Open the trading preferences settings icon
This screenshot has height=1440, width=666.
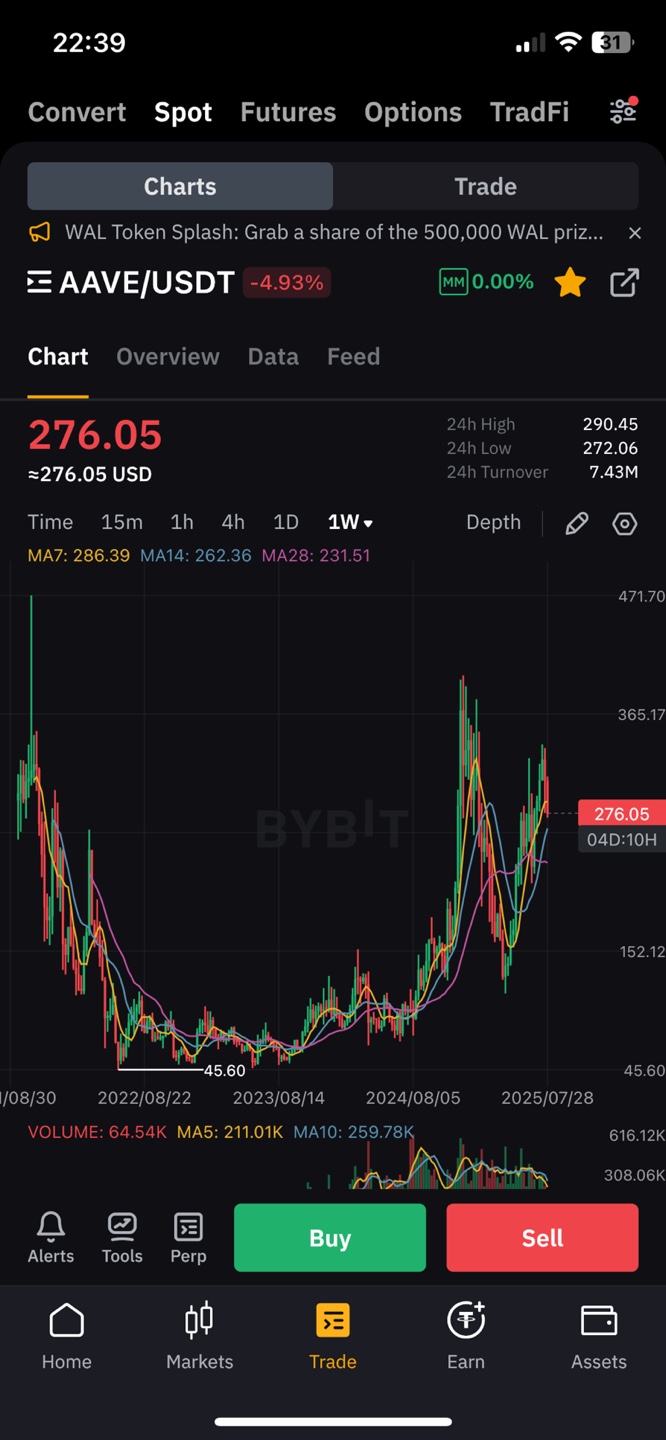click(x=623, y=111)
